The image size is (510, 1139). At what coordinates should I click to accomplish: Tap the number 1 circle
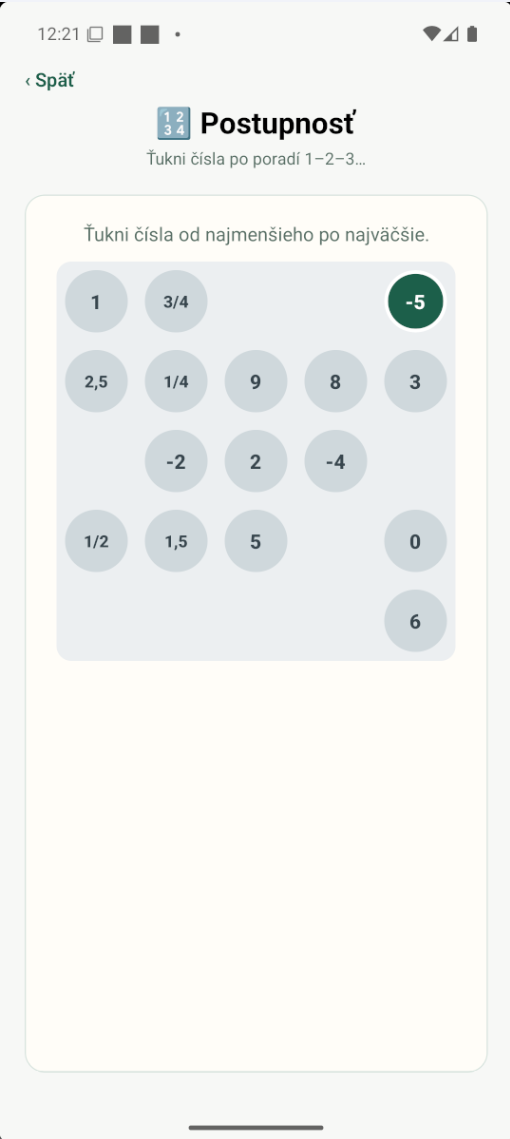(x=96, y=301)
